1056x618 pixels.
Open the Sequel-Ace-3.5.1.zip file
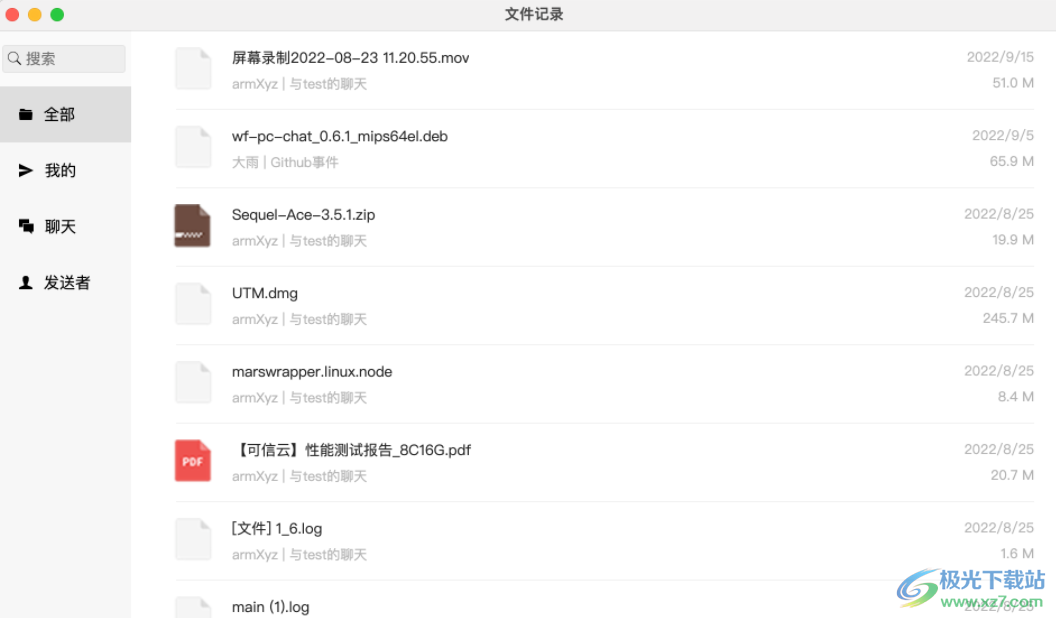click(303, 215)
